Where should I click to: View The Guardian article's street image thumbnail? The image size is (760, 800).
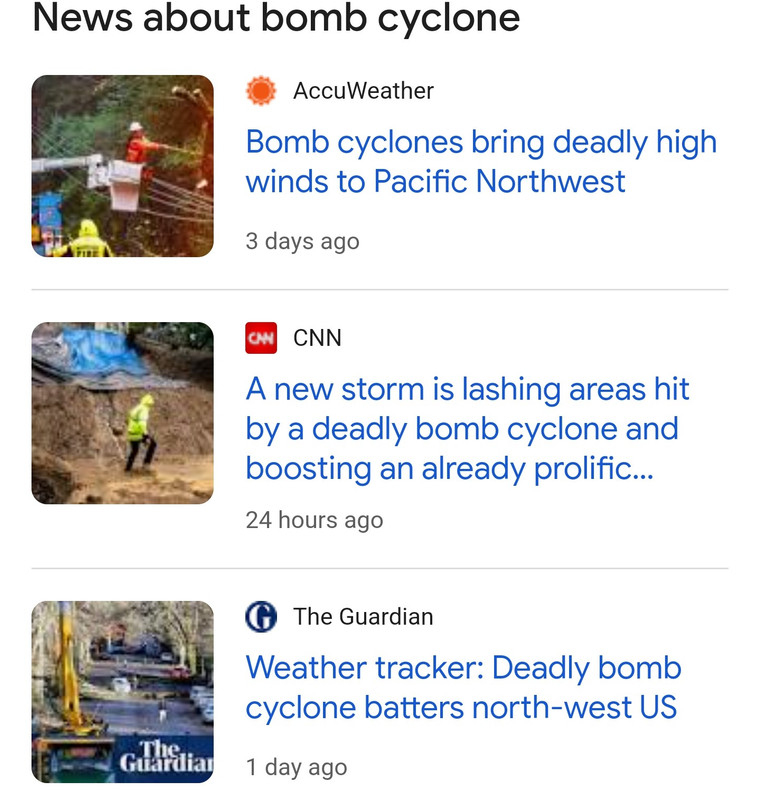[122, 691]
